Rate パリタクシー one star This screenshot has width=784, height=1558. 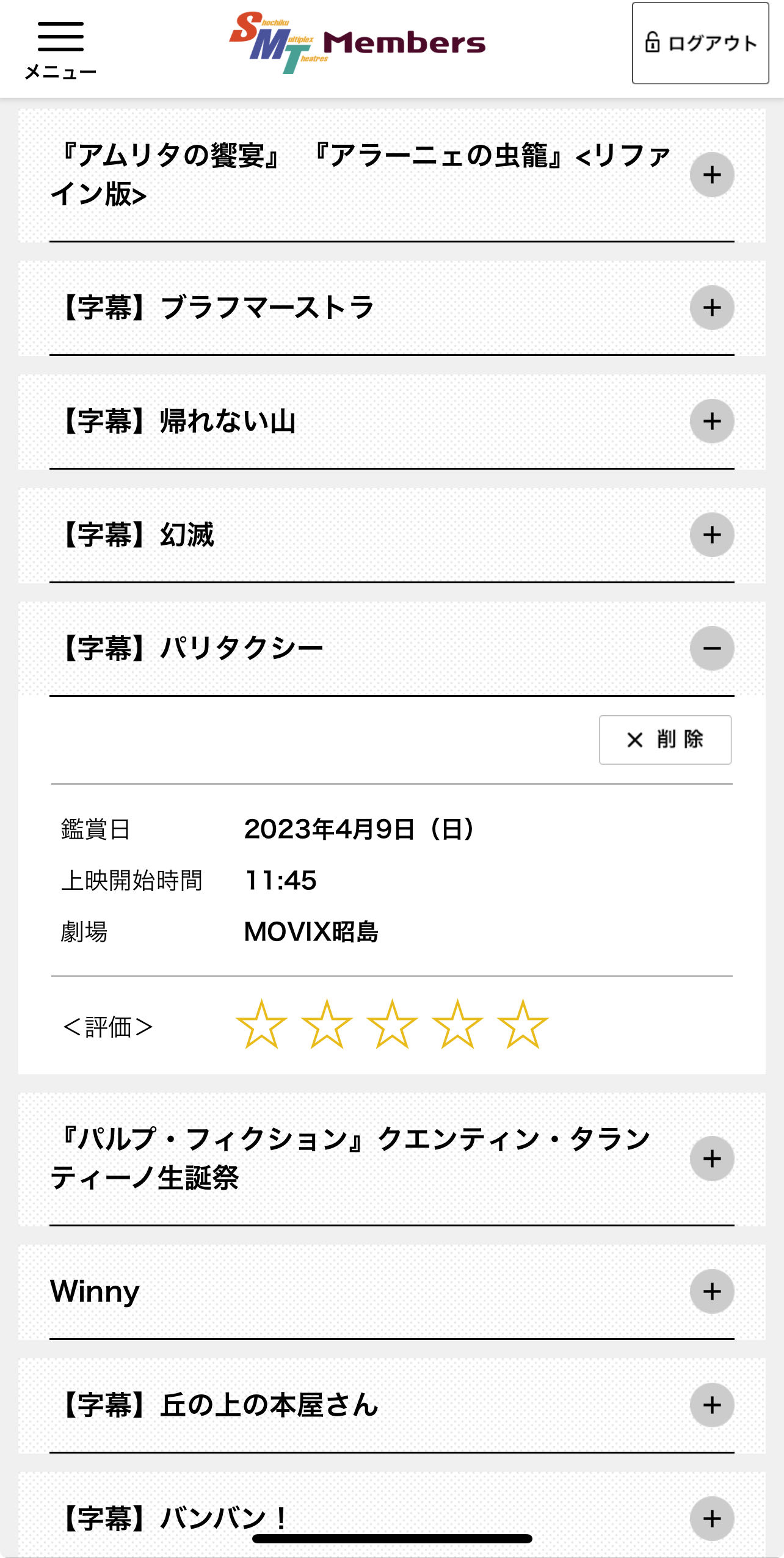(x=261, y=1025)
